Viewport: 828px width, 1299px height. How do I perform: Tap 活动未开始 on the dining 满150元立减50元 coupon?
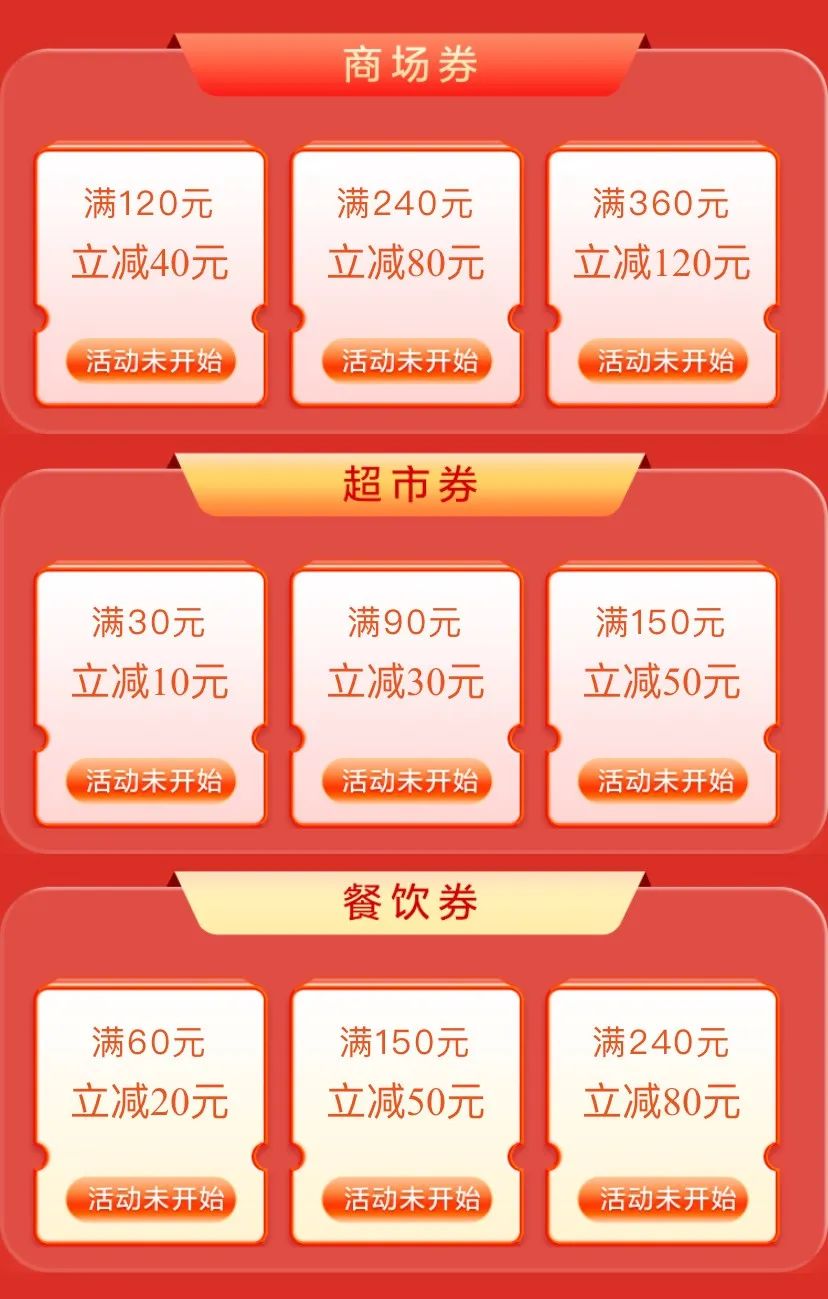[407, 1199]
